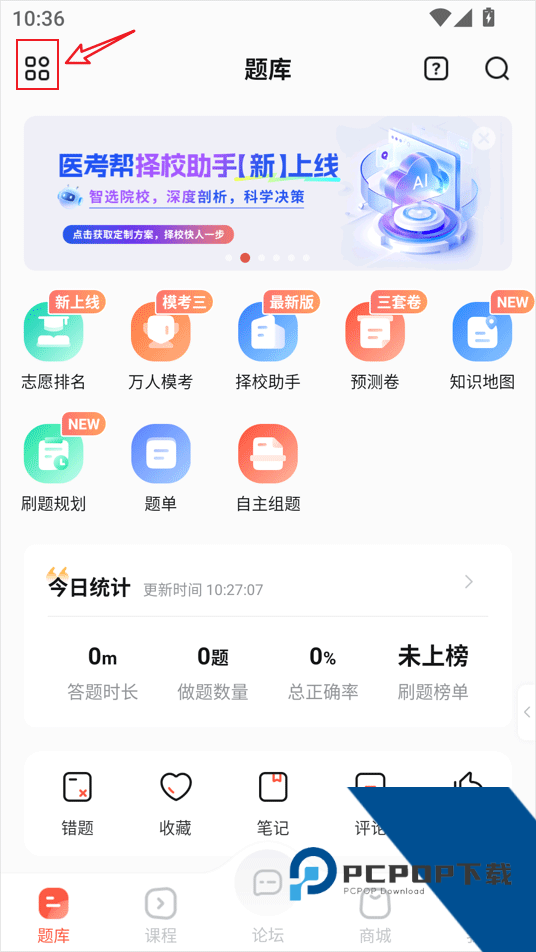Viewport: 536px width, 952px height.
Task: Expand 今日统计 with the chevron arrow
Action: (469, 582)
